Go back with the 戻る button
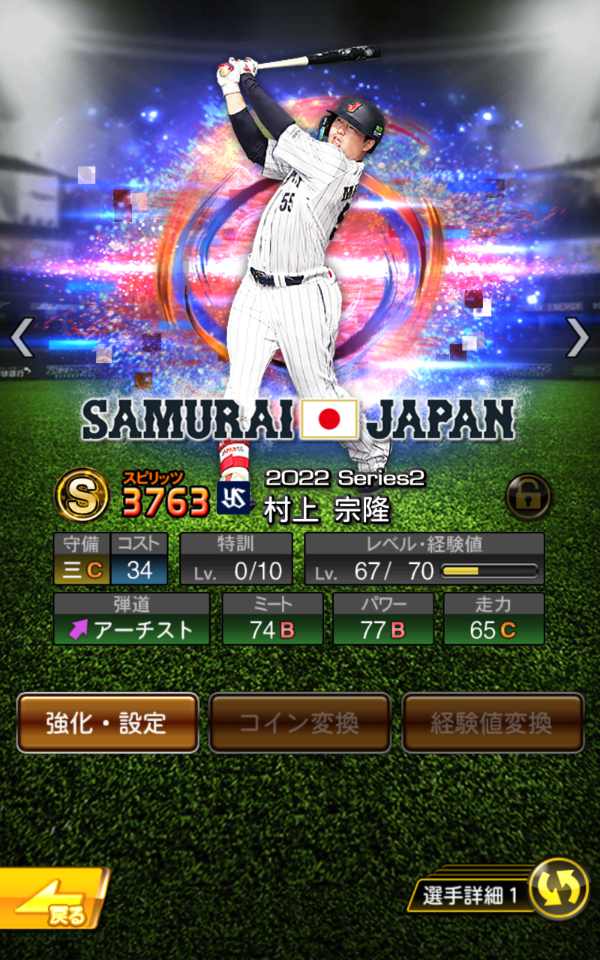Image resolution: width=600 pixels, height=960 pixels. [50, 901]
